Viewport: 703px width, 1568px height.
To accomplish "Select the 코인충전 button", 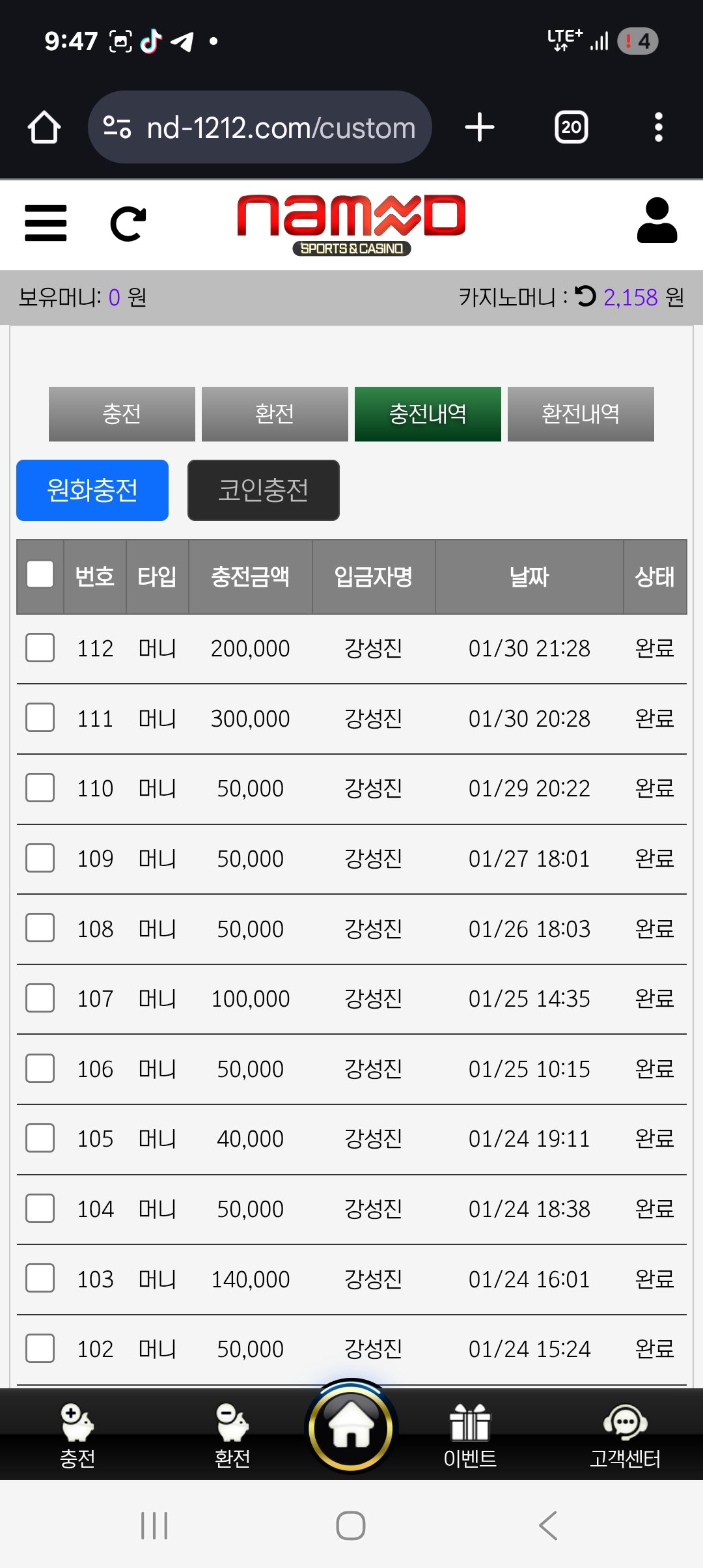I will 263,490.
